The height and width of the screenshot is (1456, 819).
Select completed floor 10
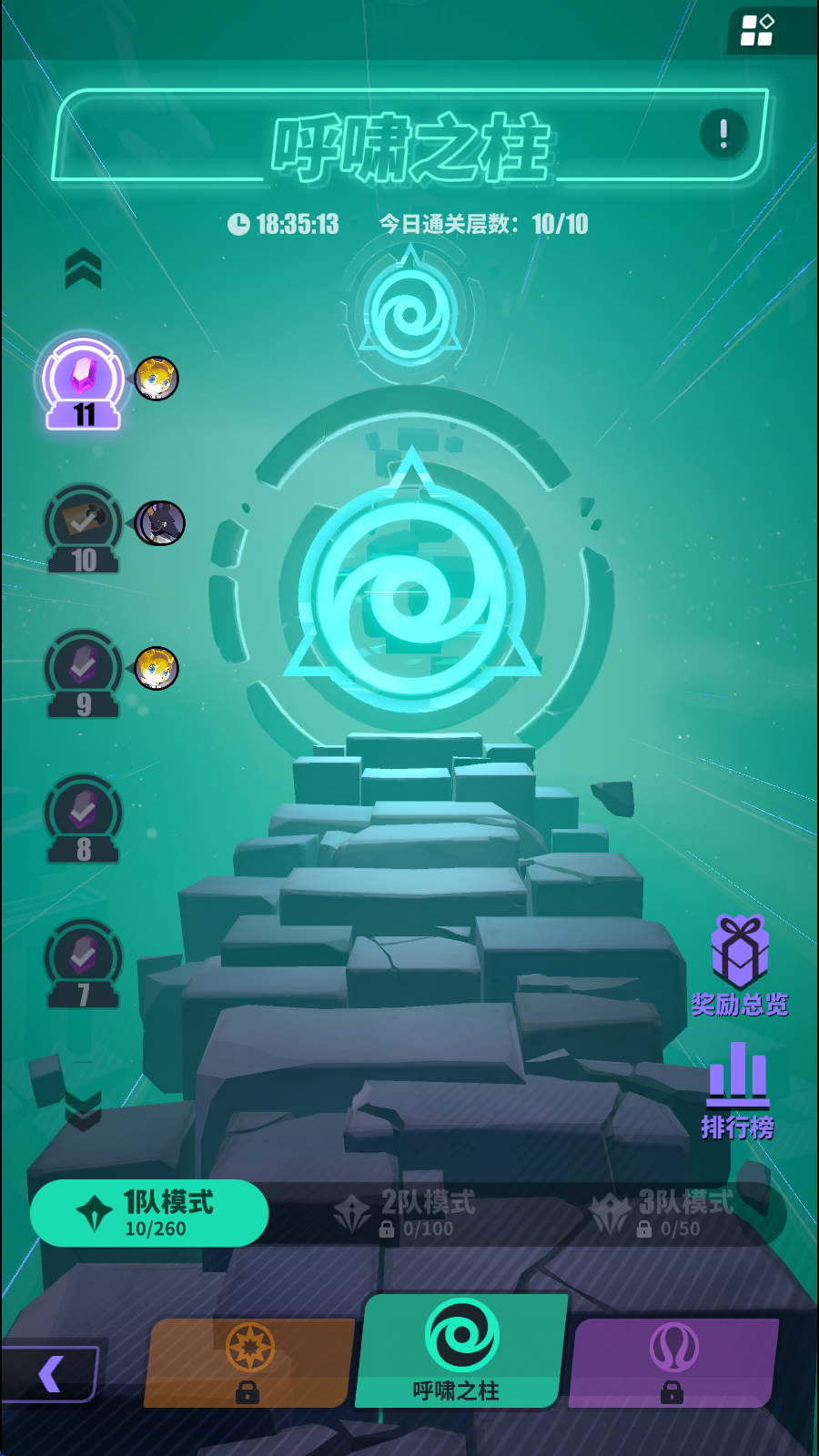tap(83, 528)
